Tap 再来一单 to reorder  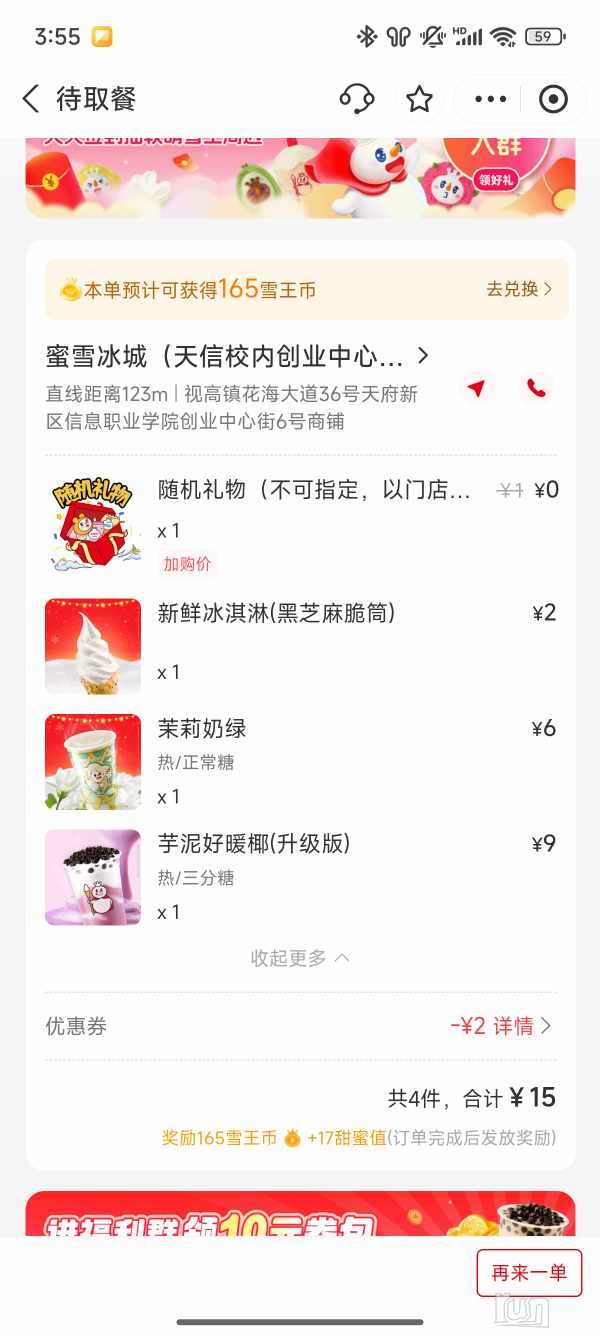point(529,1273)
